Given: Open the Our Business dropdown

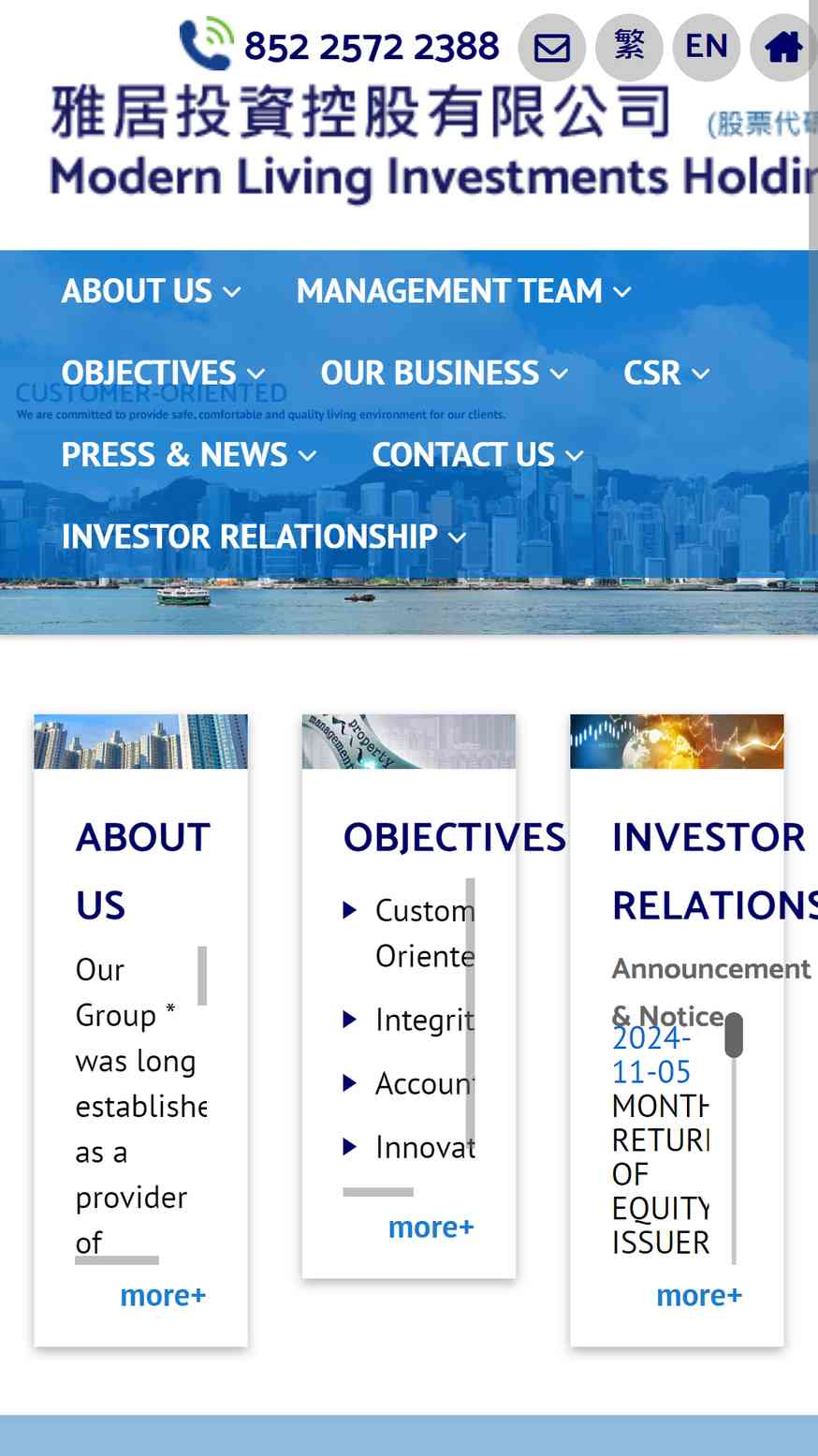Looking at the screenshot, I should pos(445,373).
